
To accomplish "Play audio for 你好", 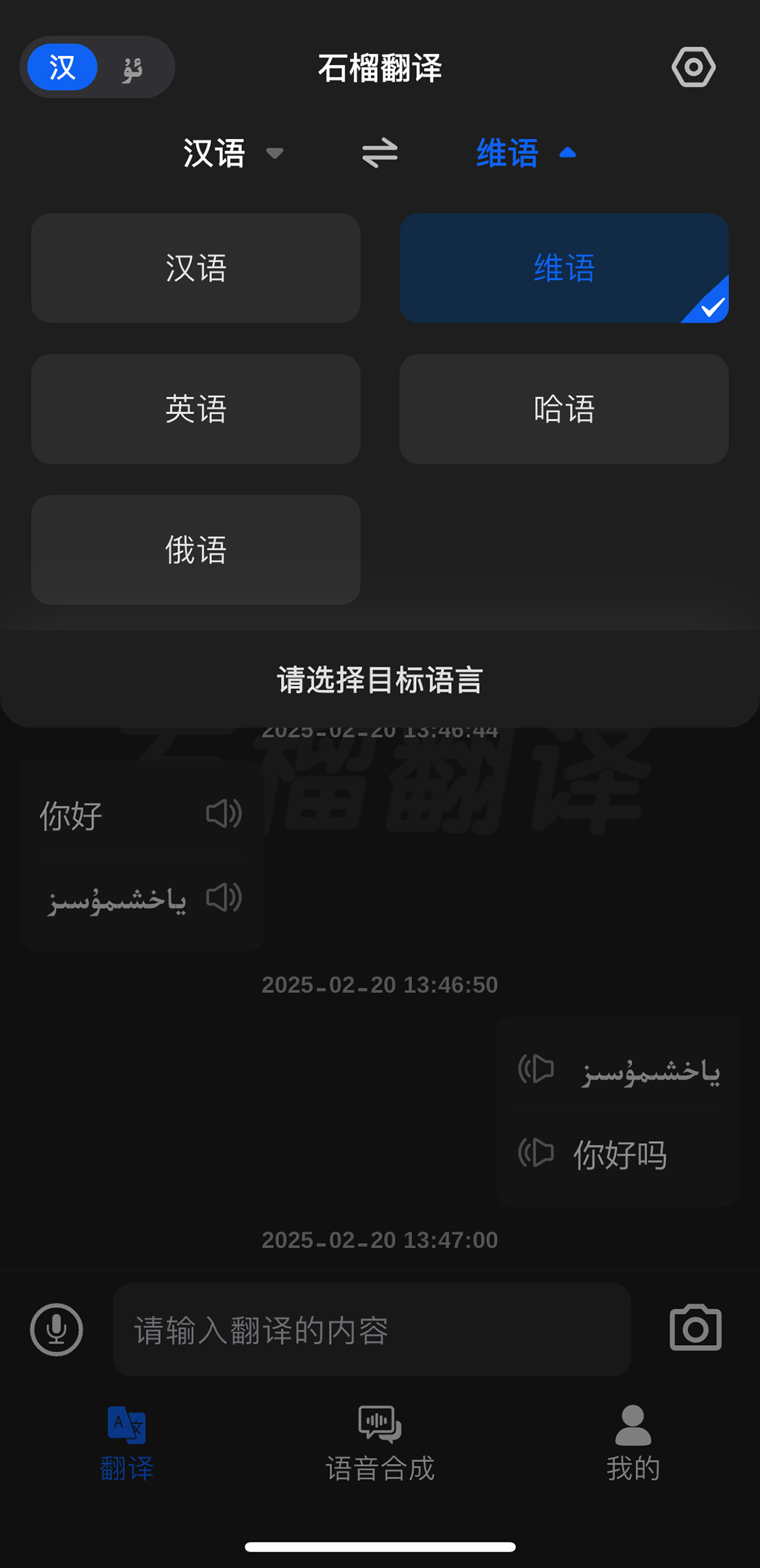I will (x=224, y=813).
